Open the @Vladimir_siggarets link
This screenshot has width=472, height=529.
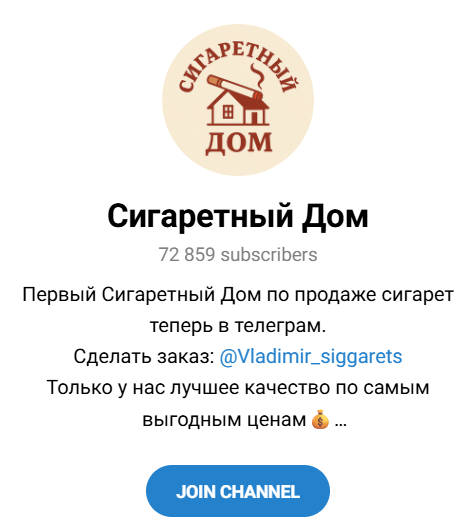point(311,357)
